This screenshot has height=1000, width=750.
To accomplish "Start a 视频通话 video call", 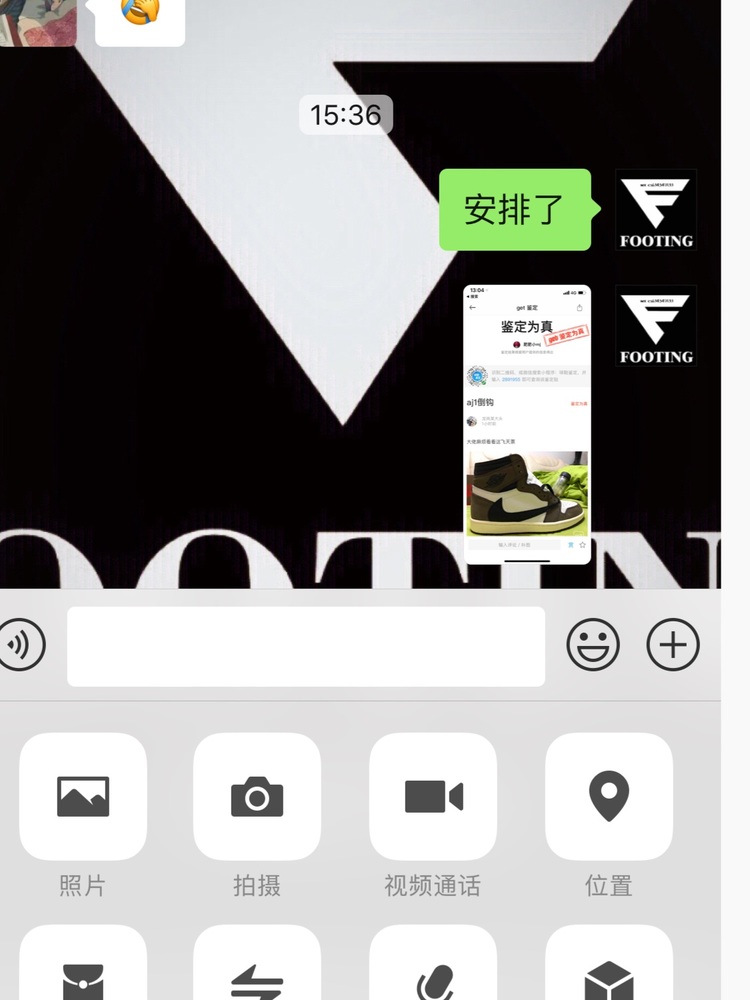I will [433, 797].
